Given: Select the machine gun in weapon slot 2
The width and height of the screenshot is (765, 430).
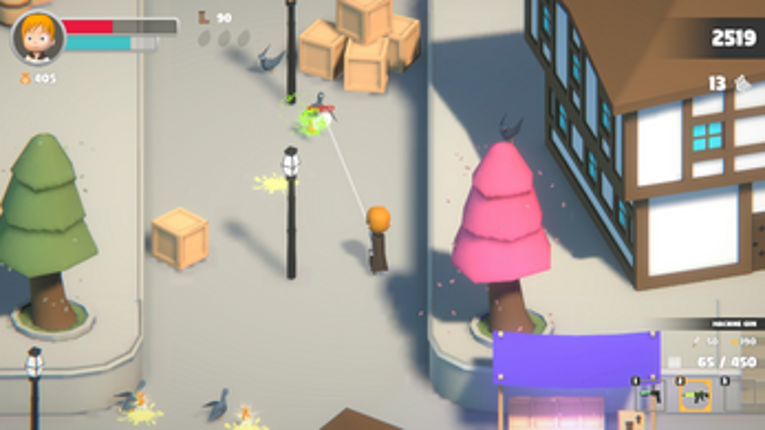Looking at the screenshot, I should (695, 395).
